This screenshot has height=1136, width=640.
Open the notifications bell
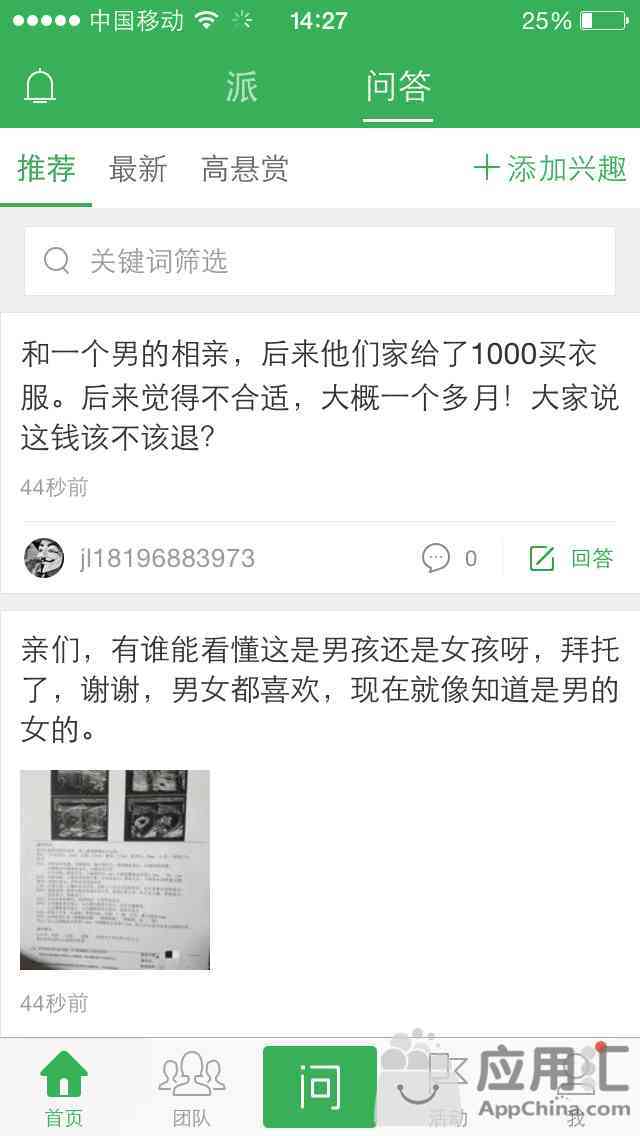click(40, 87)
